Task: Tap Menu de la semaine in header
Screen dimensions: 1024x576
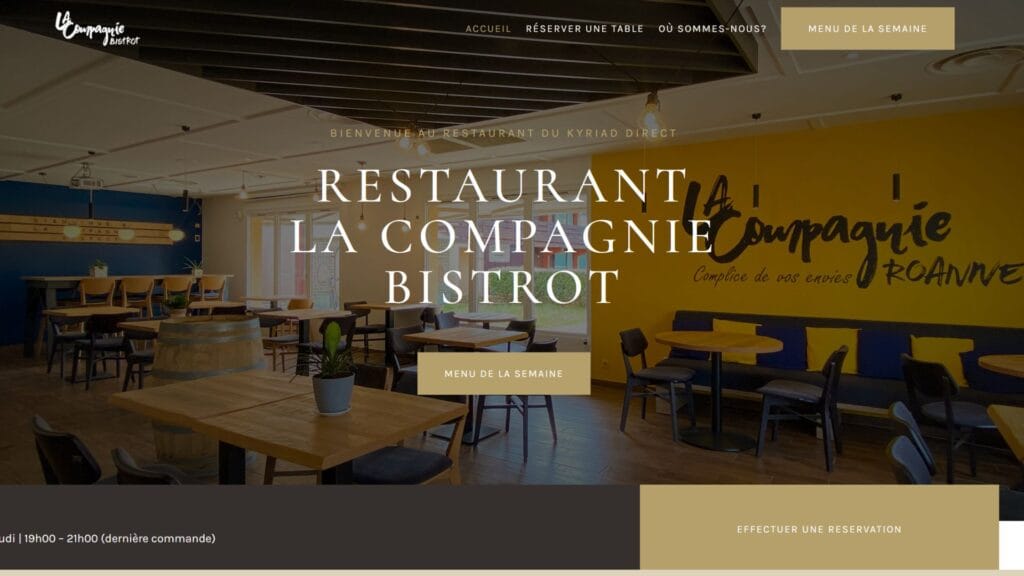Action: pyautogui.click(x=867, y=29)
